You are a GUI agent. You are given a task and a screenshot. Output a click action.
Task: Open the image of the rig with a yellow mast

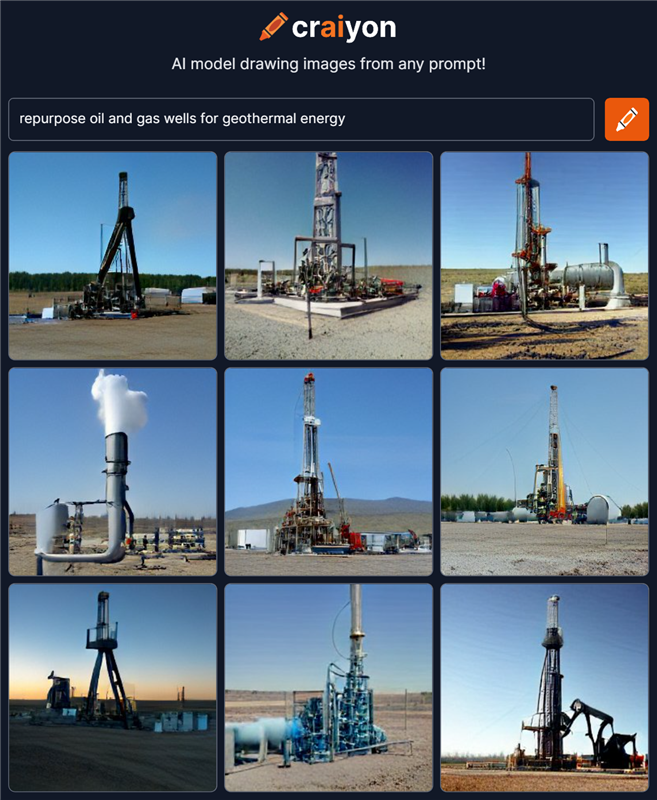click(544, 471)
